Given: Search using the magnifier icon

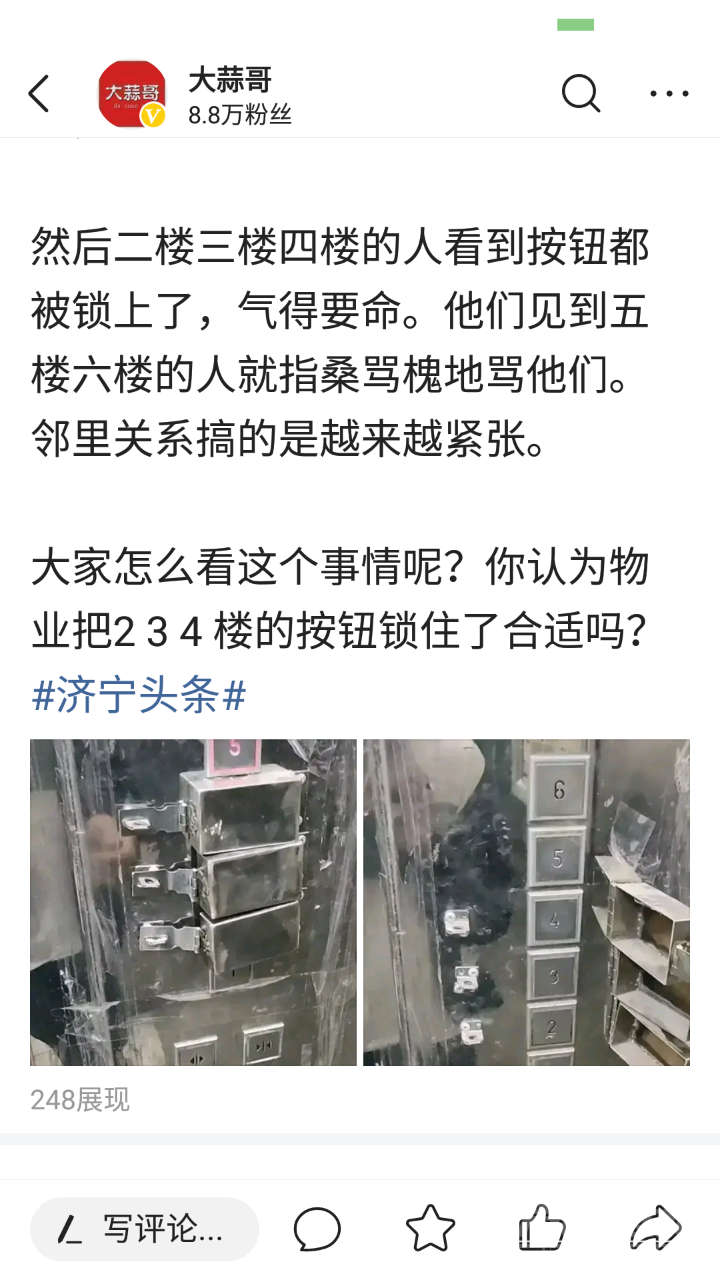Looking at the screenshot, I should pyautogui.click(x=580, y=94).
